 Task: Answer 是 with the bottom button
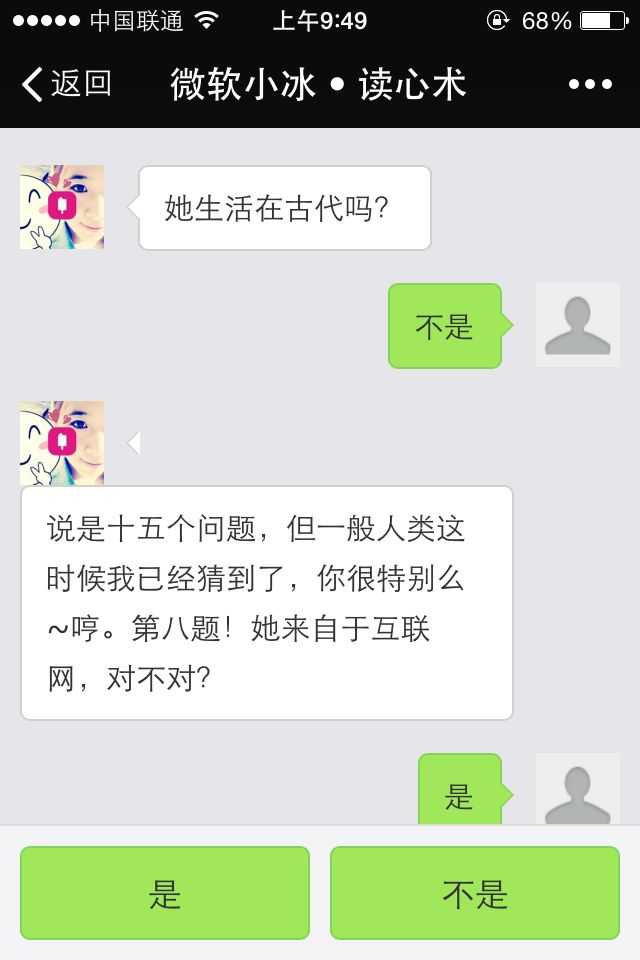(x=165, y=893)
